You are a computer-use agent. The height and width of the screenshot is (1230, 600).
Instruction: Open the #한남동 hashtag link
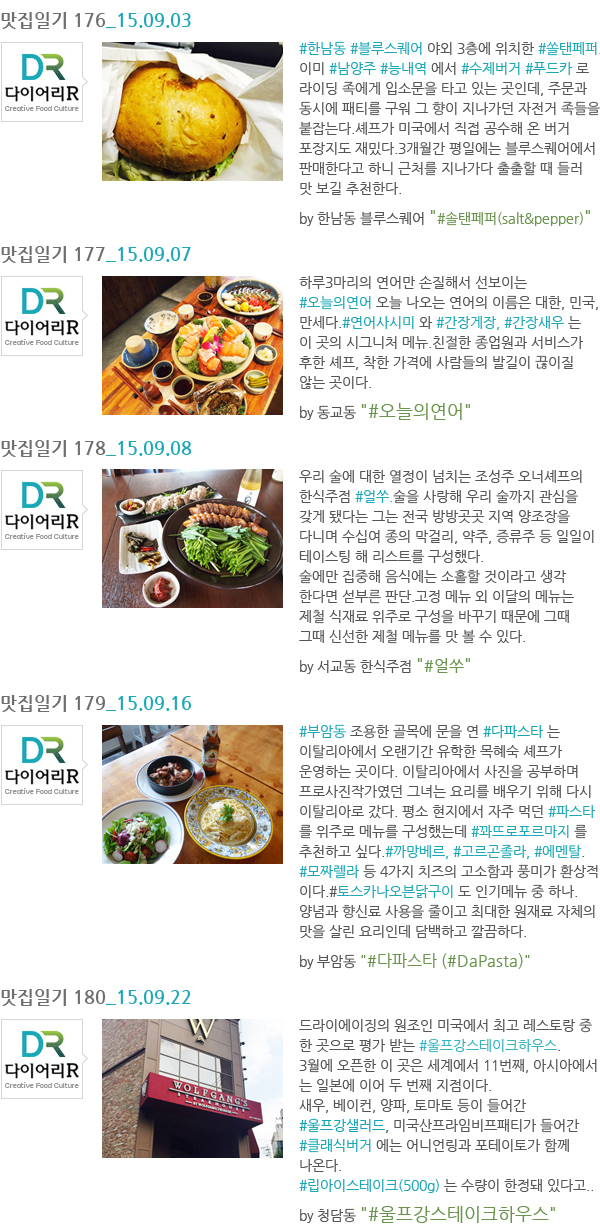322,48
